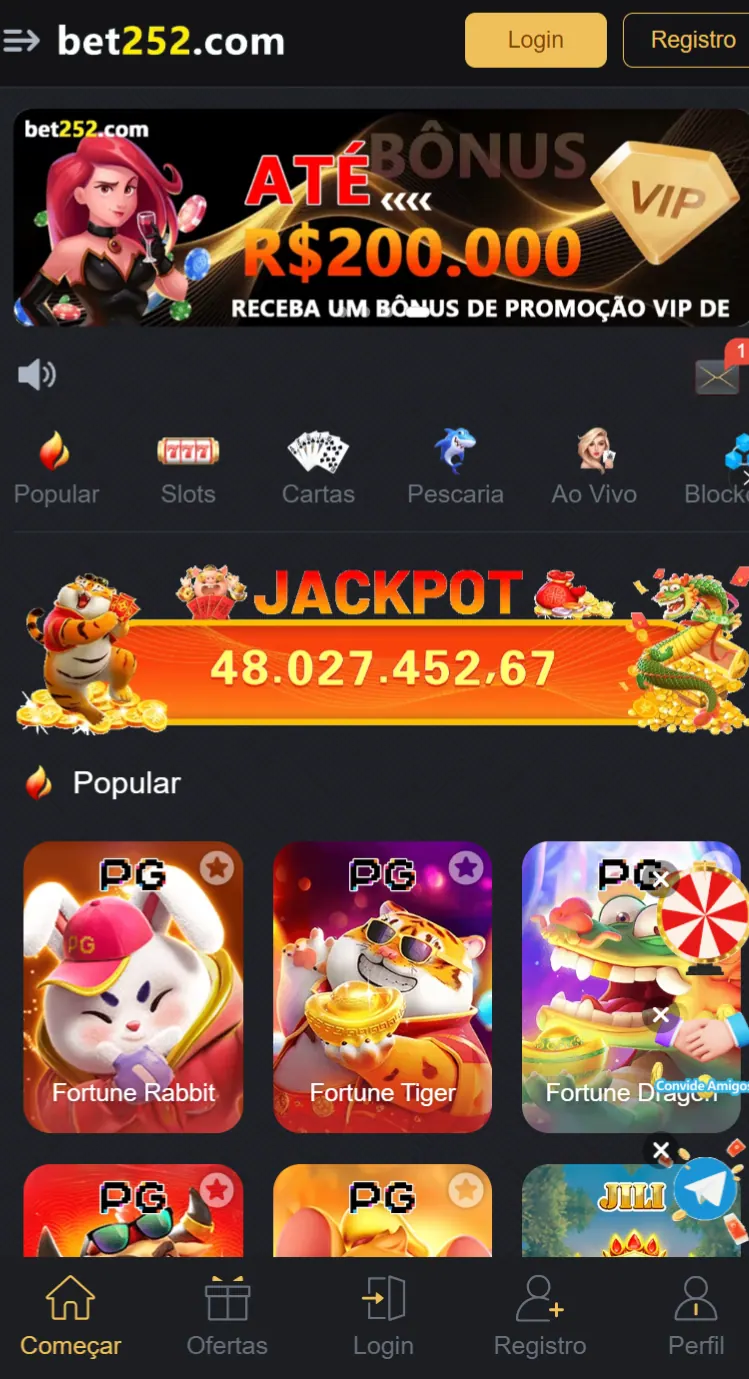749x1379 pixels.
Task: Open the Perfil tab
Action: click(696, 1317)
